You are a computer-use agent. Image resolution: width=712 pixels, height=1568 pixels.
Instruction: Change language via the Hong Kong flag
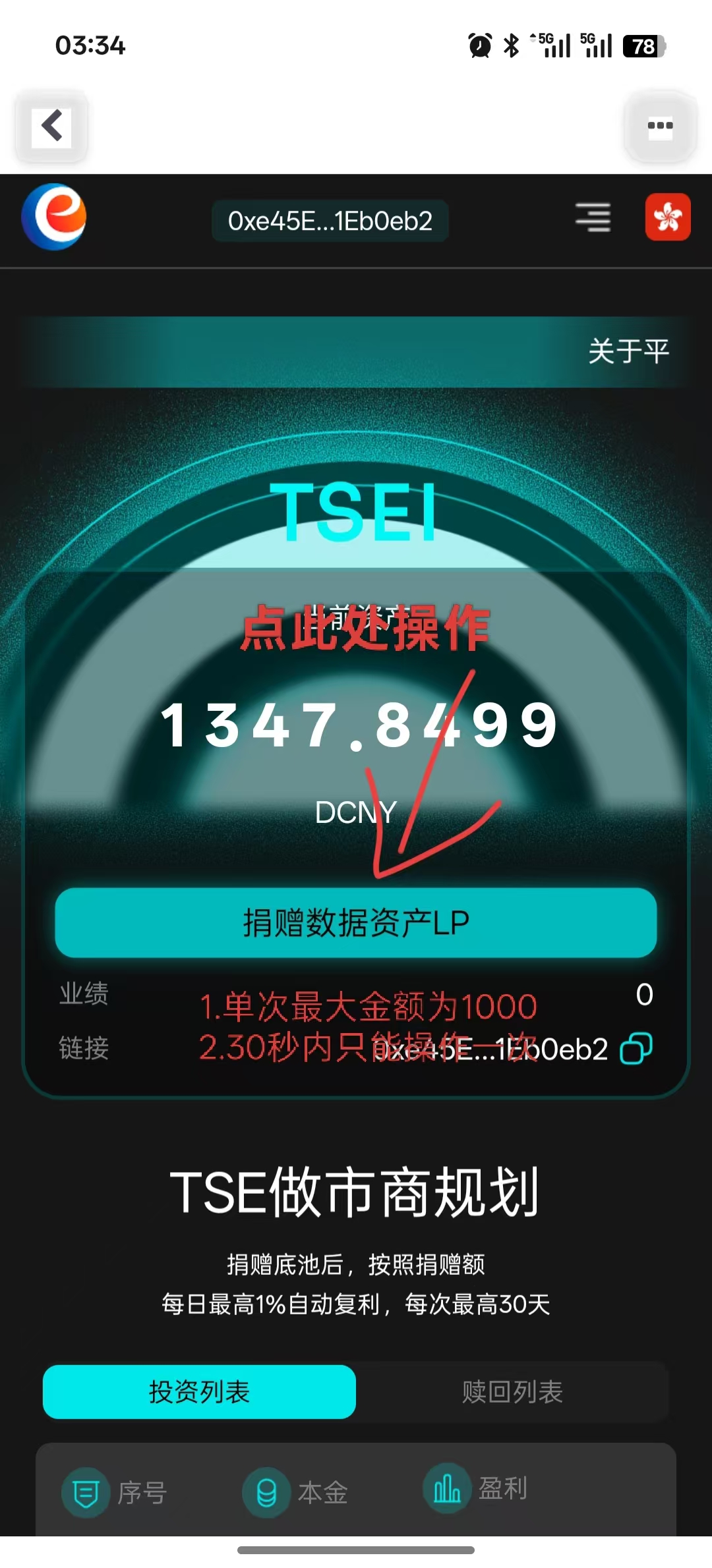click(x=667, y=217)
